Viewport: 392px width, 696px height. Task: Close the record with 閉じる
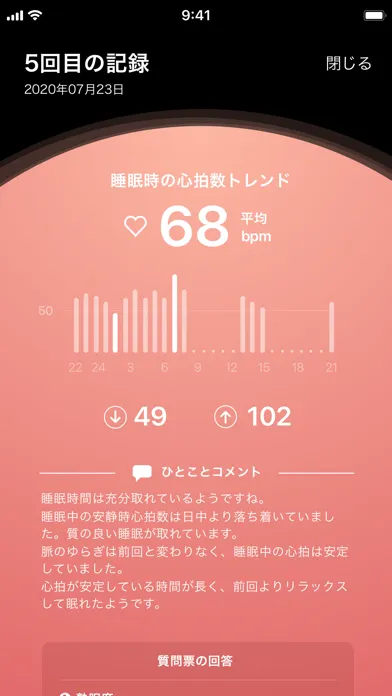coord(348,63)
